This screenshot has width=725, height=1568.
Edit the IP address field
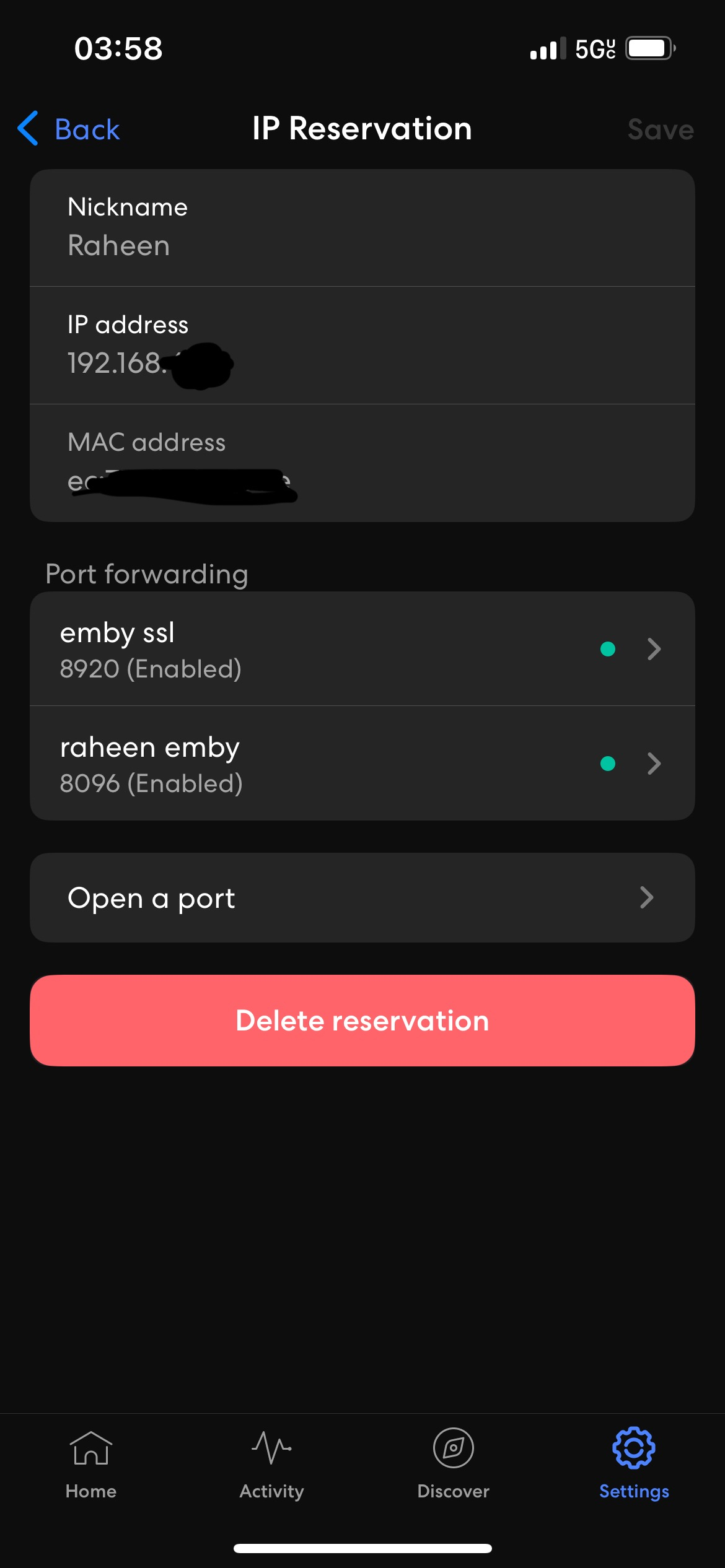(x=362, y=345)
